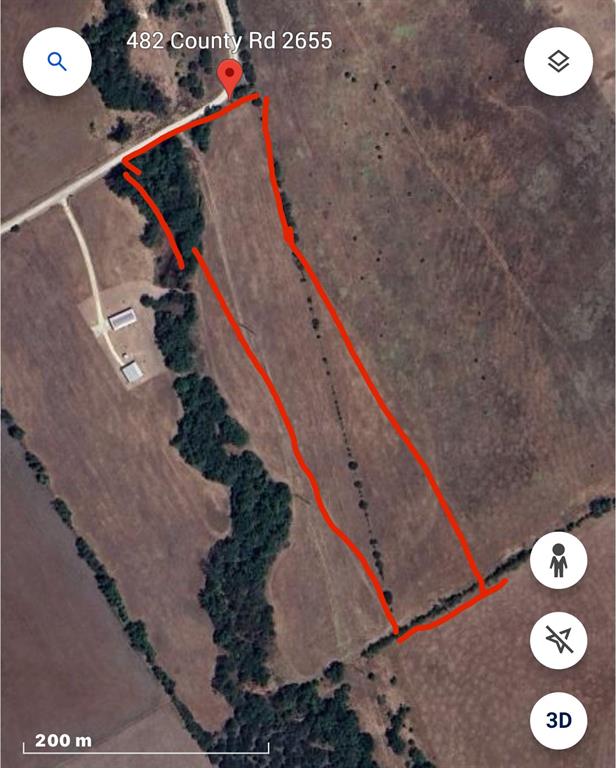Open the search magnifier button
This screenshot has width=616, height=768.
[x=57, y=62]
